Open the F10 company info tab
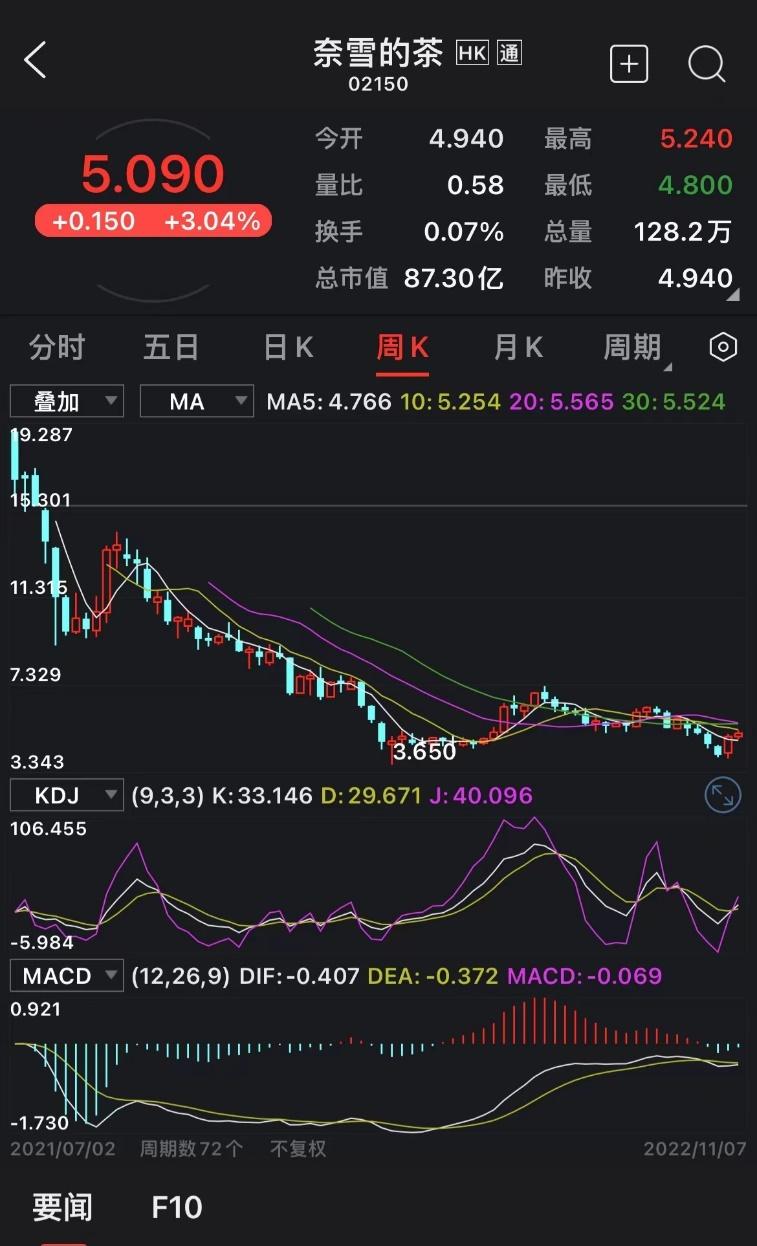This screenshot has width=757, height=1246. point(176,1208)
